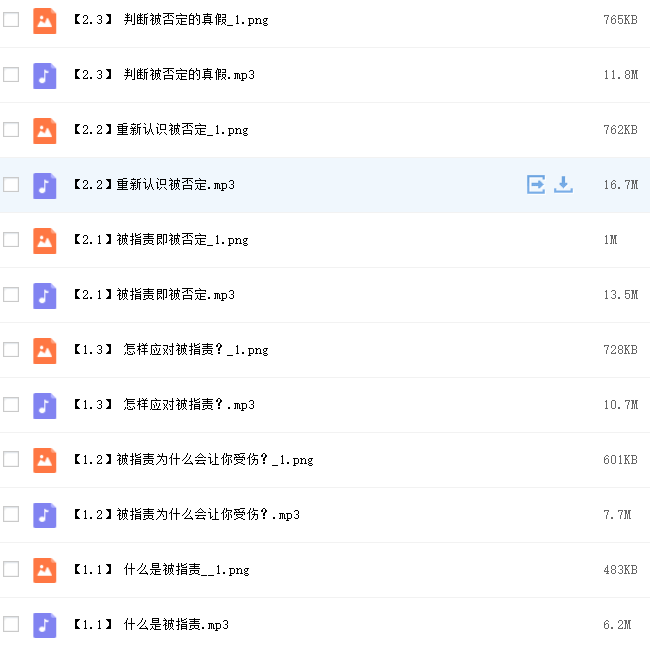Select checkbox for 【2.3】判断被否定的真假_1.png
The image size is (650, 646).
tap(11, 19)
